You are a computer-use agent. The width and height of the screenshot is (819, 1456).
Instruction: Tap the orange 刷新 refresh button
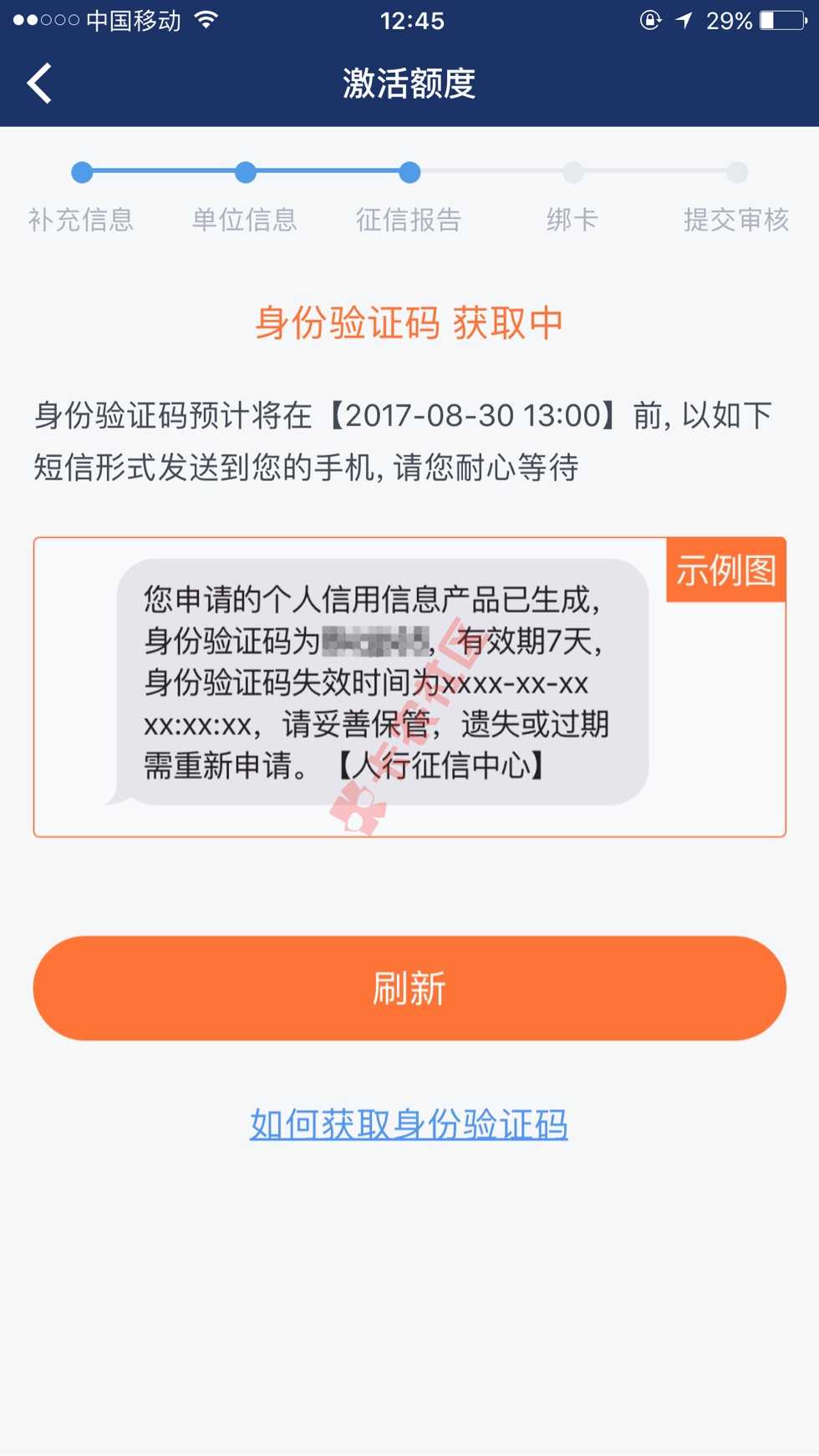409,988
